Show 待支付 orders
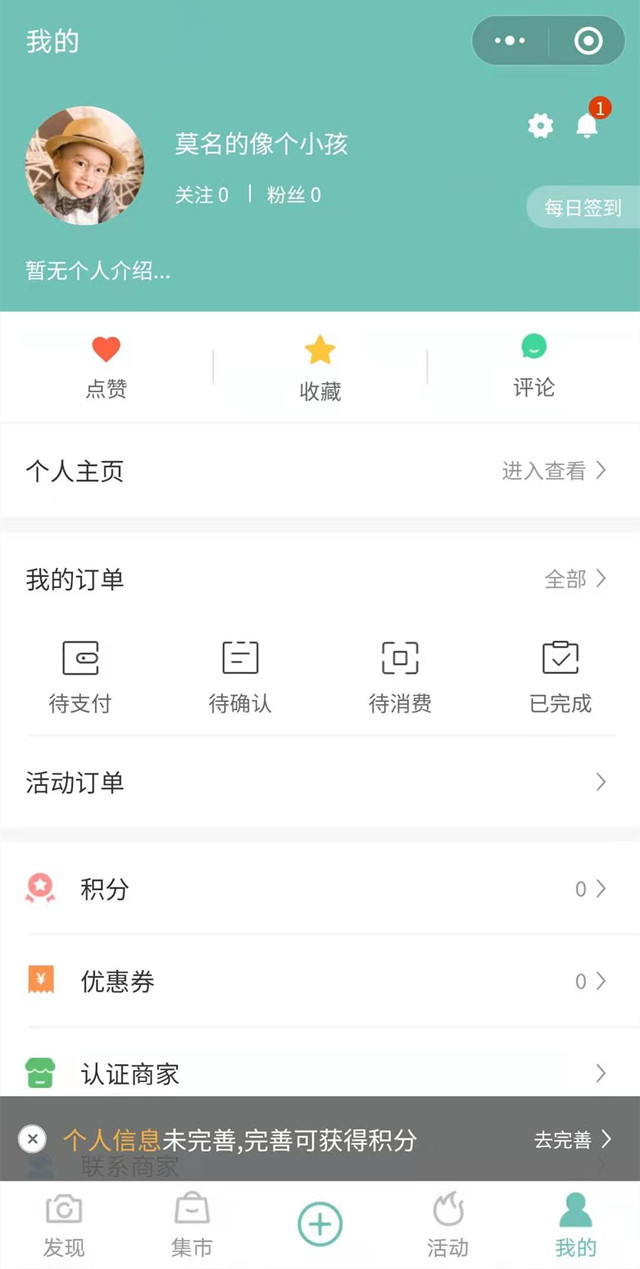 pos(80,677)
